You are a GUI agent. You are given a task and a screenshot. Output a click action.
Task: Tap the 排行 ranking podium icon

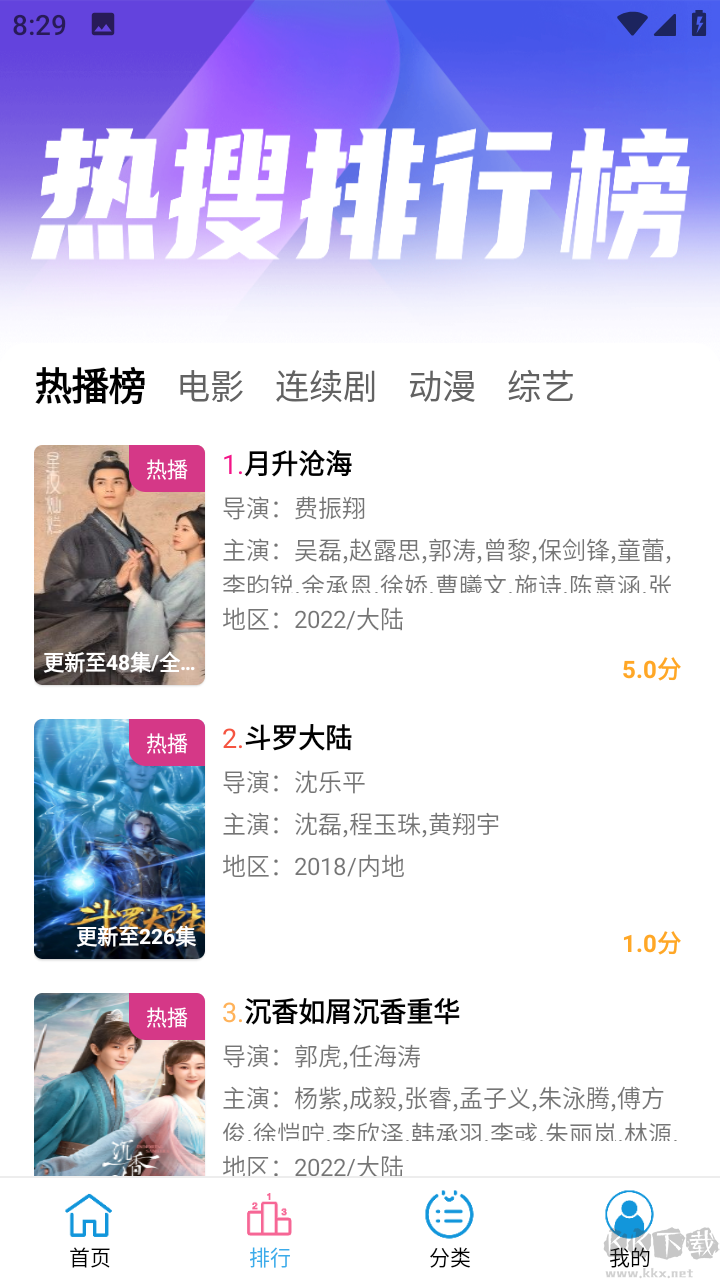pos(269,1213)
